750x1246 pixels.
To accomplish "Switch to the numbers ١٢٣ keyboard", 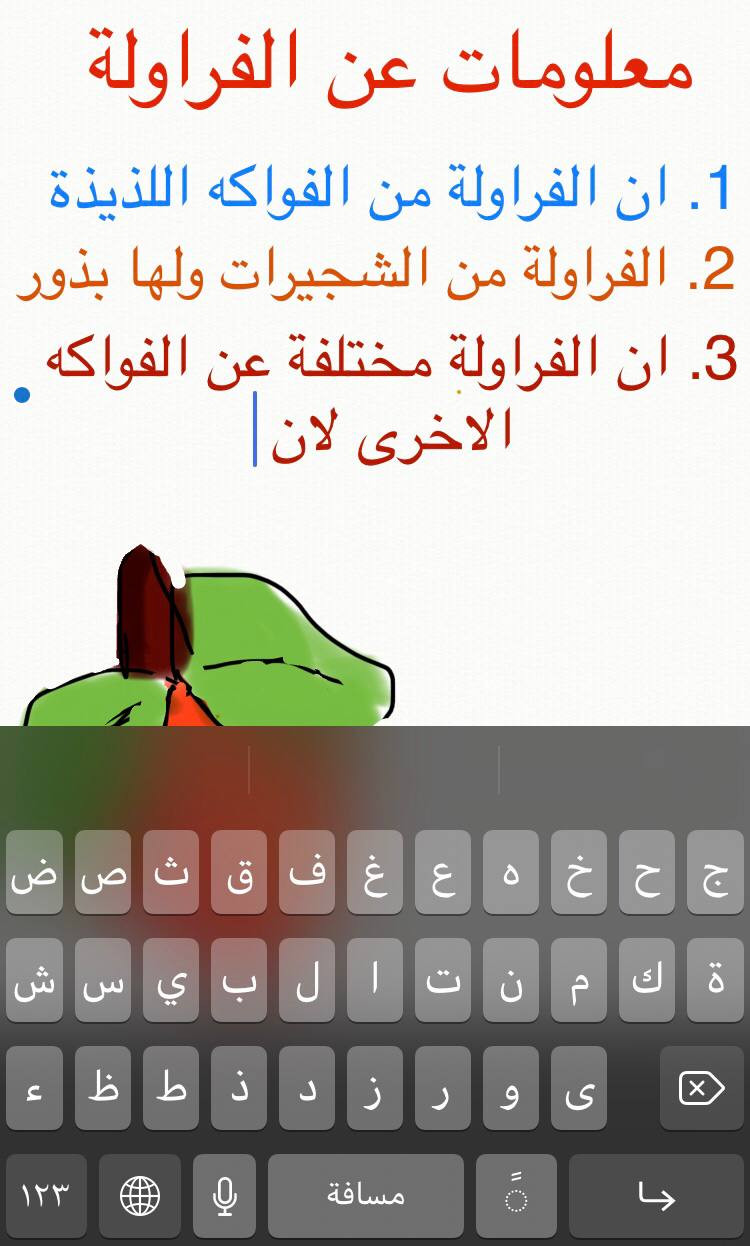I will tap(45, 1196).
